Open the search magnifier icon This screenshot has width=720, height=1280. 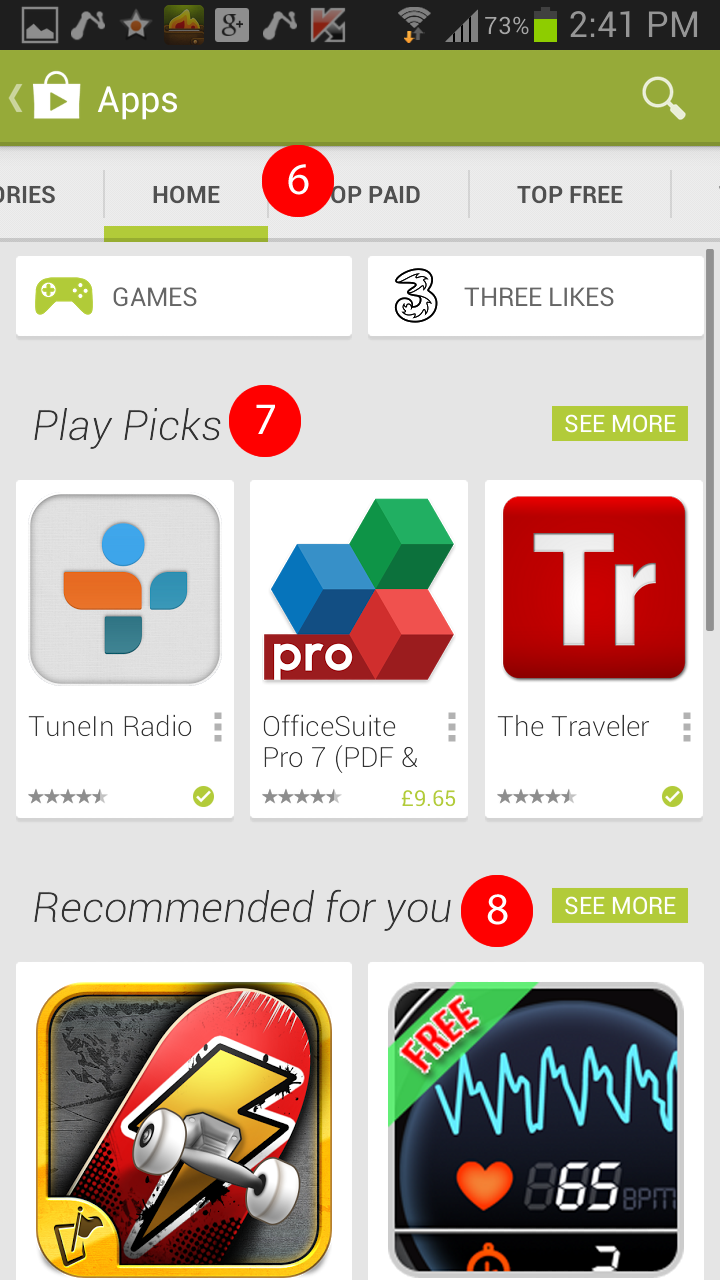tap(663, 98)
